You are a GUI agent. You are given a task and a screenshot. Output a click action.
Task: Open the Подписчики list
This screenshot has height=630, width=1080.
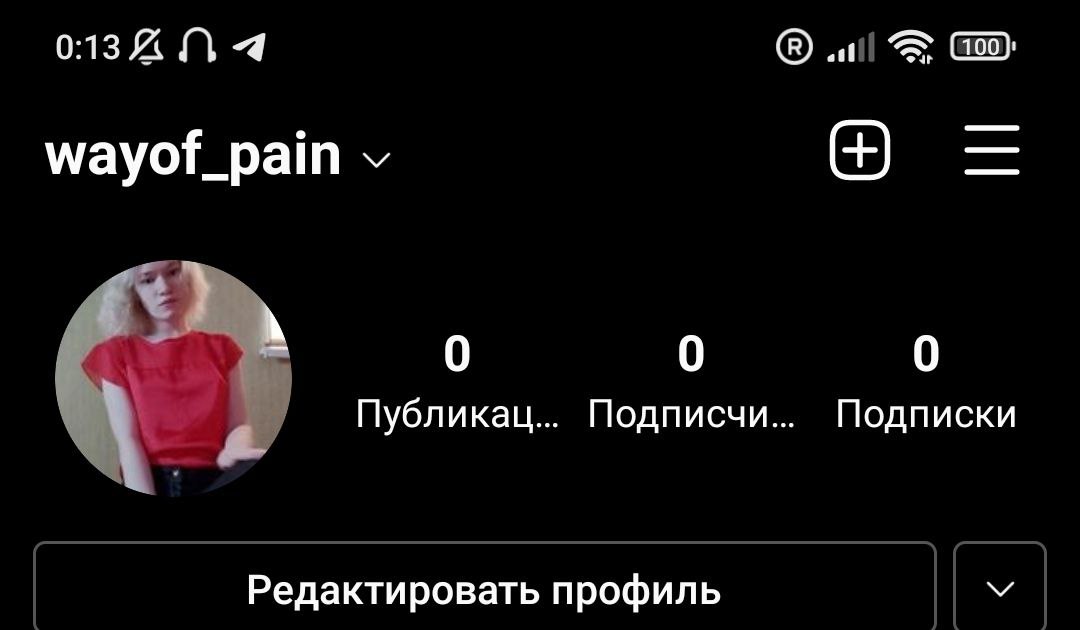pyautogui.click(x=691, y=382)
